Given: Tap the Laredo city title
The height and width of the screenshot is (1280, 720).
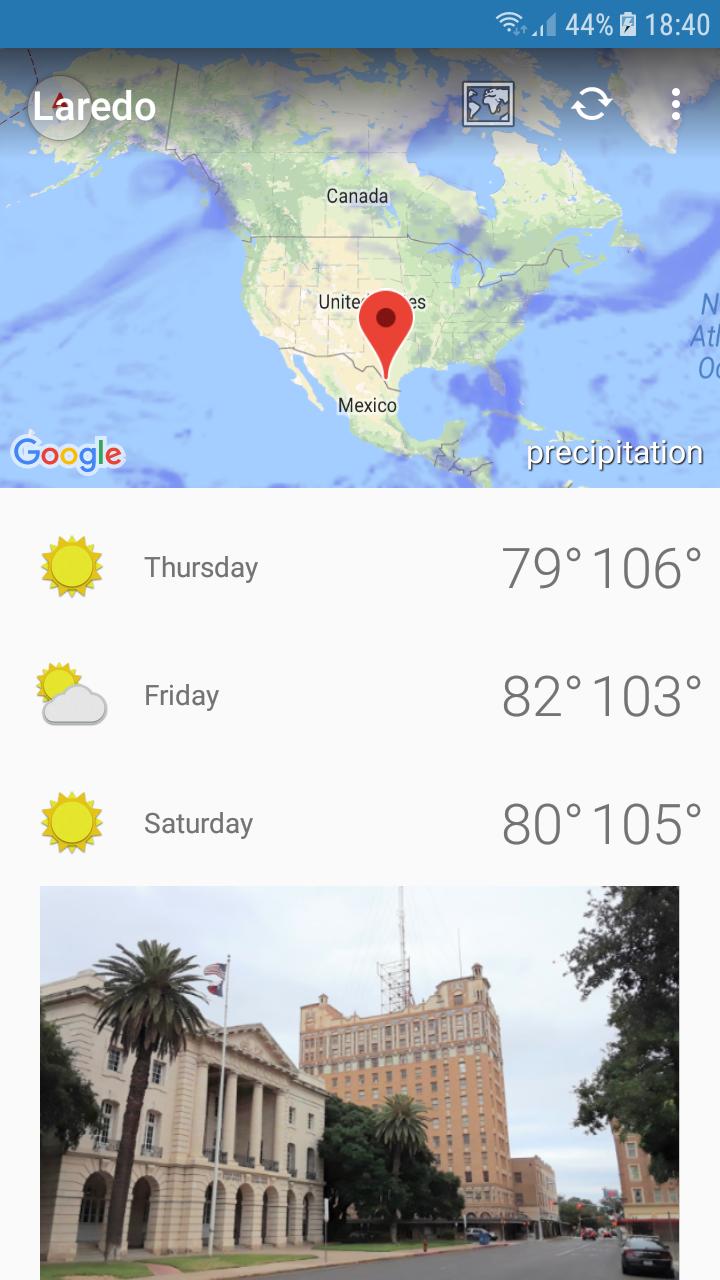Looking at the screenshot, I should 93,105.
